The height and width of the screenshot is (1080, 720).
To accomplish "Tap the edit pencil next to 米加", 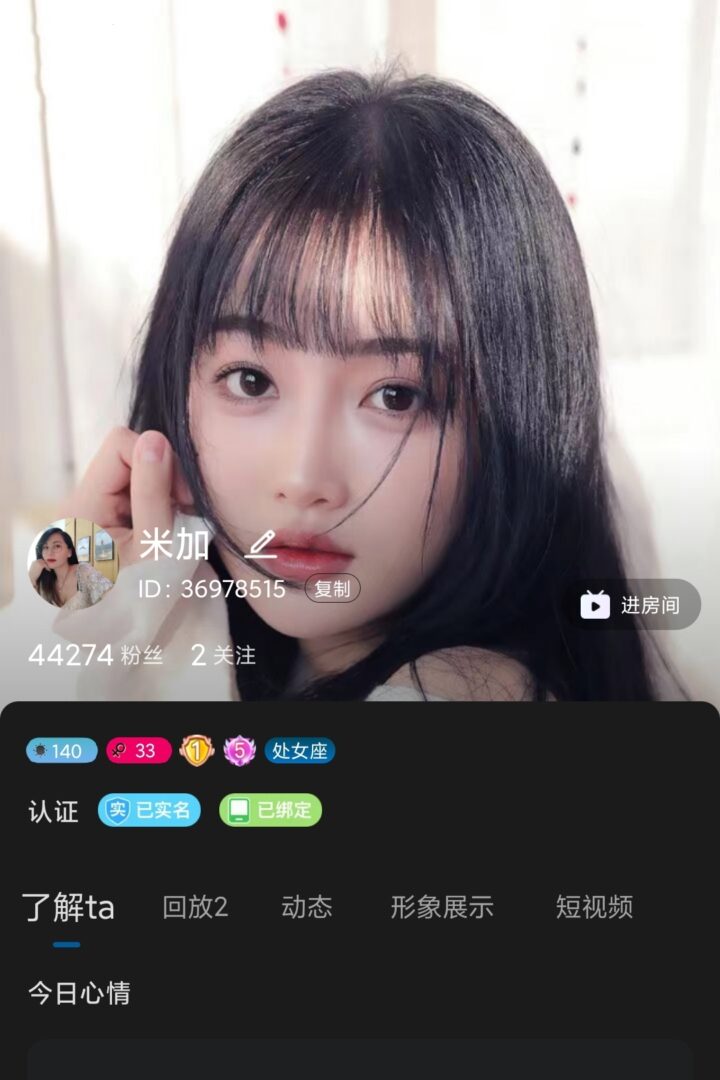I will (x=261, y=545).
